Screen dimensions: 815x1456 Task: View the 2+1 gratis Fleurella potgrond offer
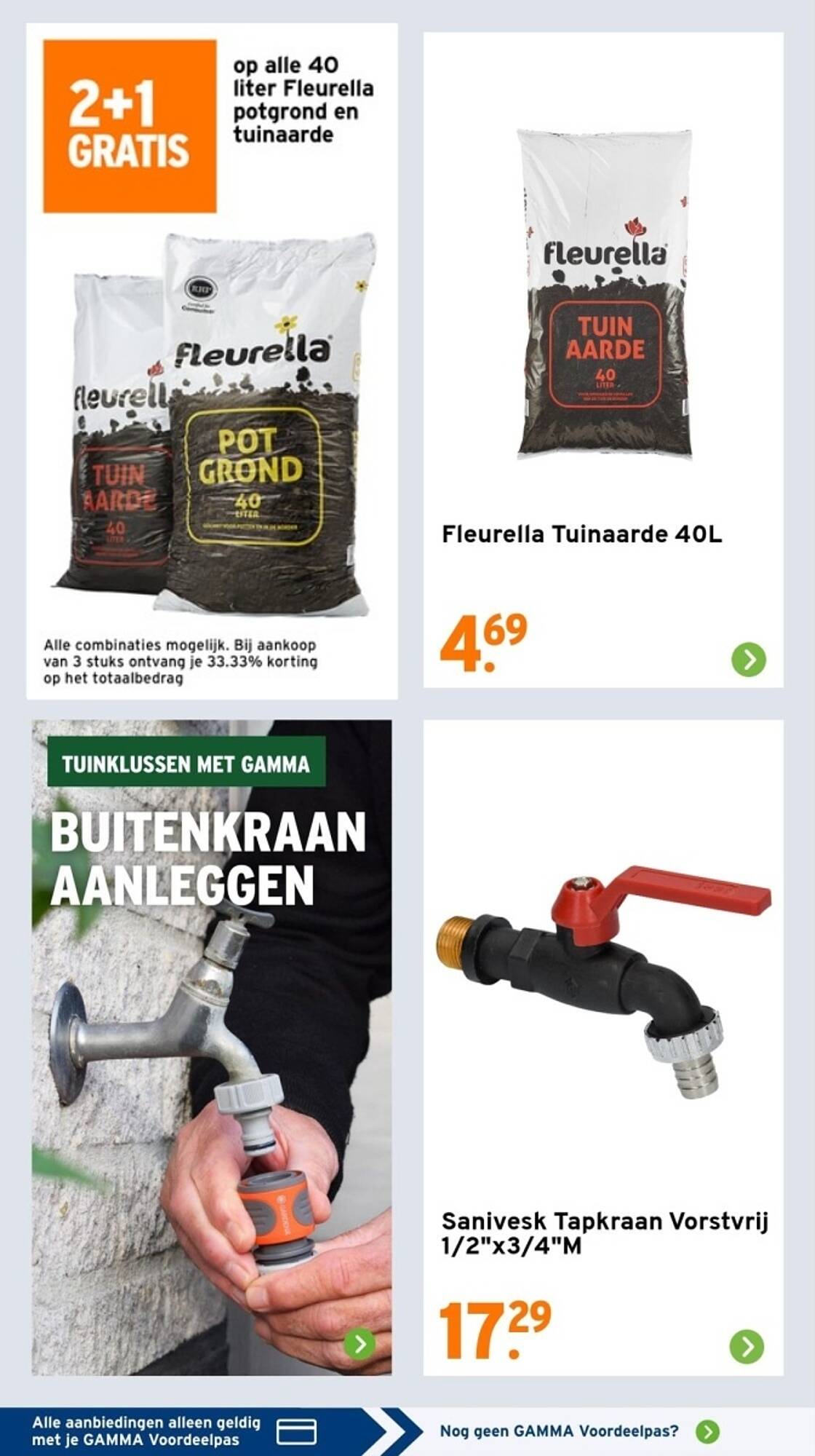pos(212,361)
